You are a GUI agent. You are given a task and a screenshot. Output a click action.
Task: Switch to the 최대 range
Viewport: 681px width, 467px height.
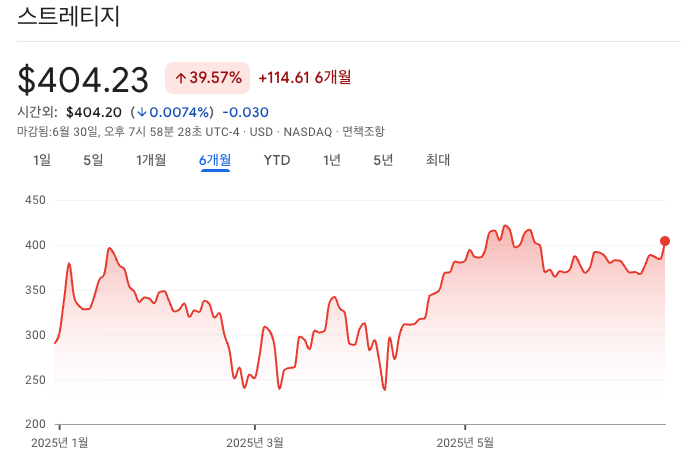click(438, 160)
